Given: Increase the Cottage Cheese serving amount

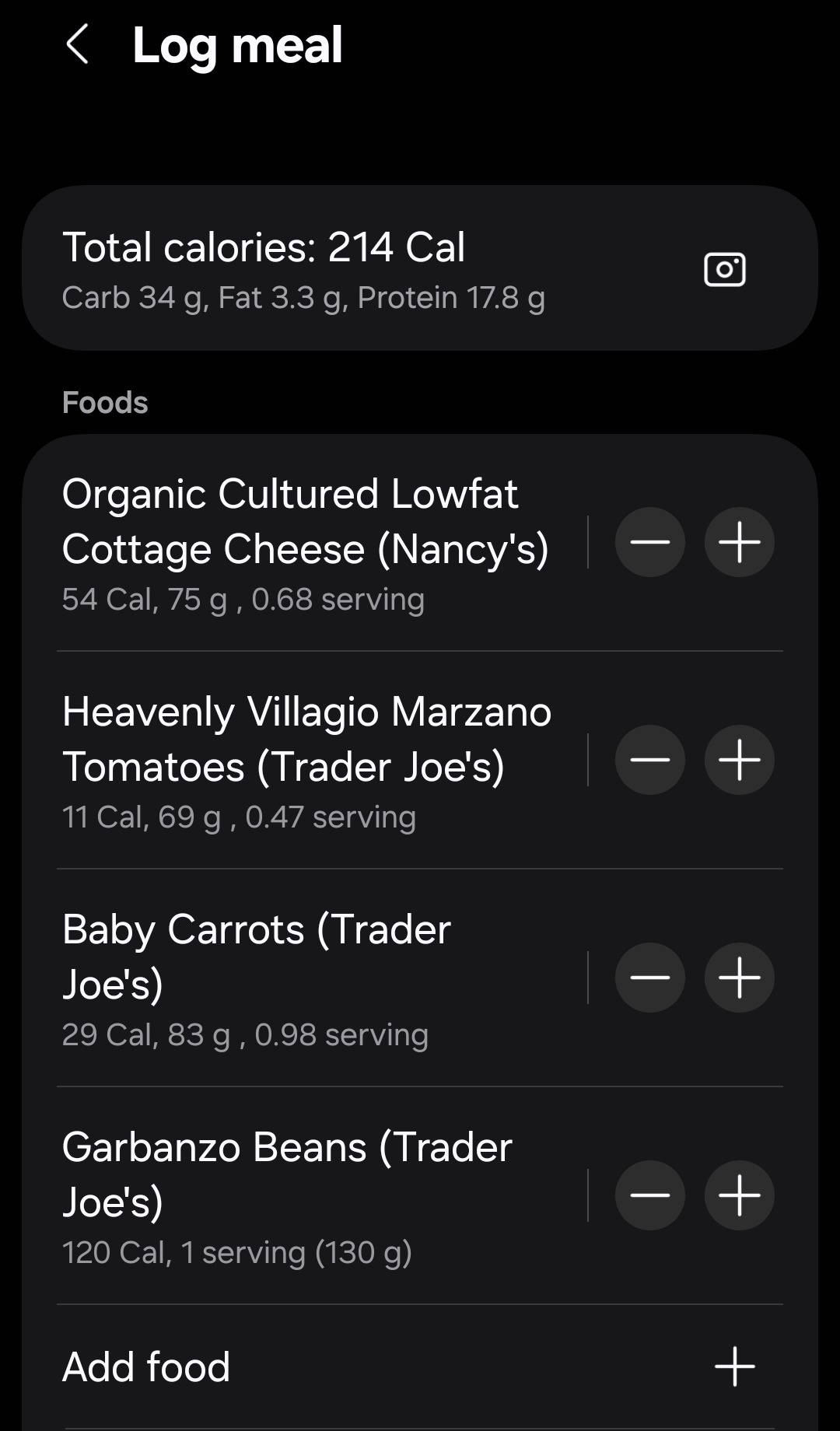Looking at the screenshot, I should point(740,542).
